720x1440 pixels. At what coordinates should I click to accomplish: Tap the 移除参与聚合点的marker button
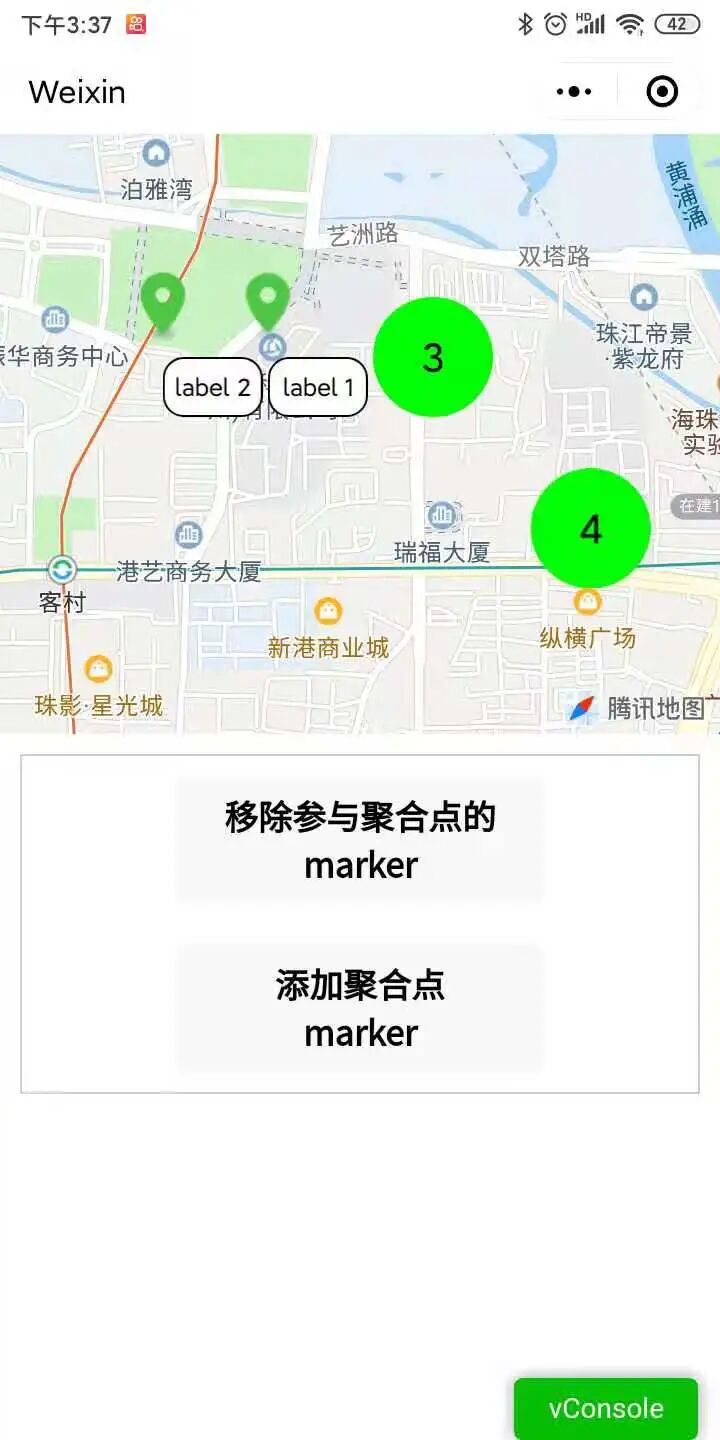(360, 840)
